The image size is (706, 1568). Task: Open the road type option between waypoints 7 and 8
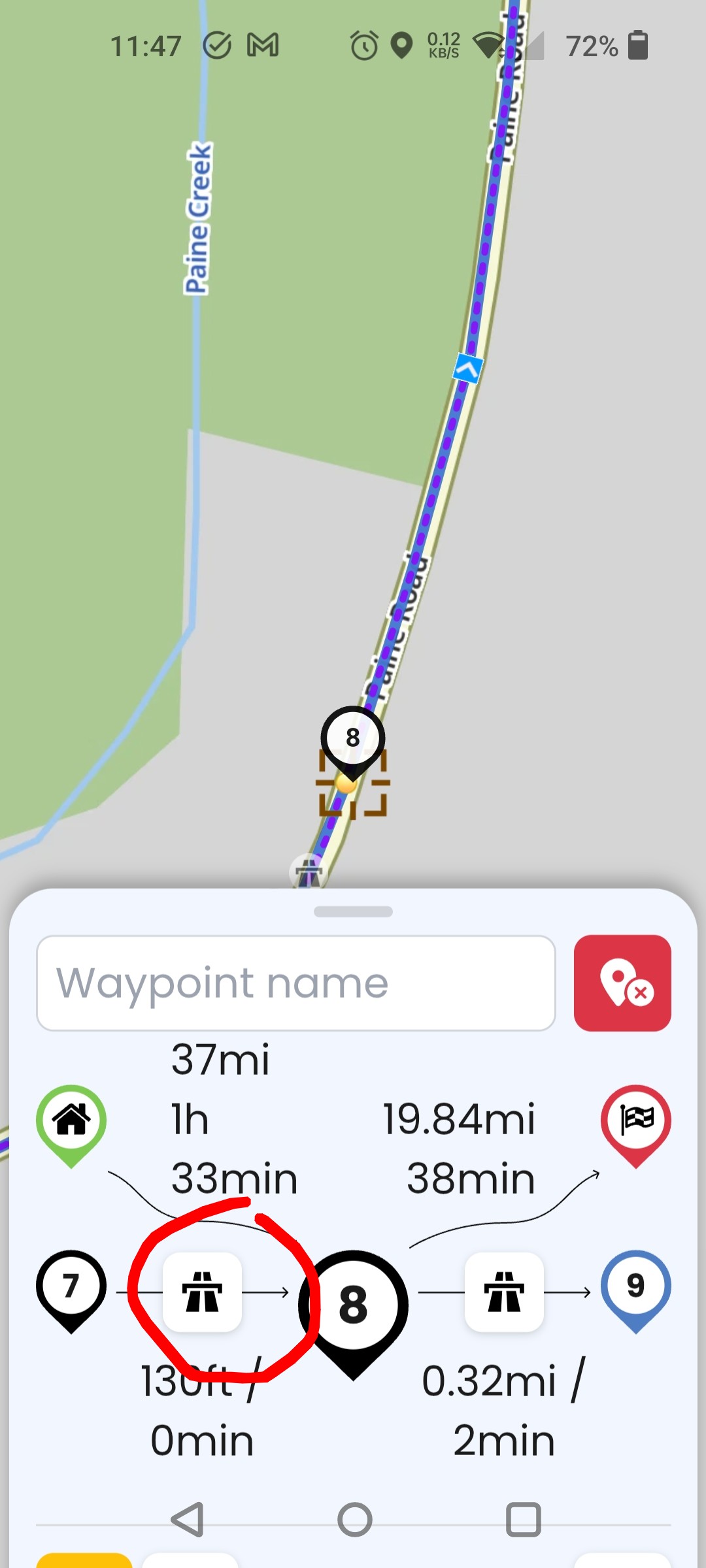coord(202,1292)
